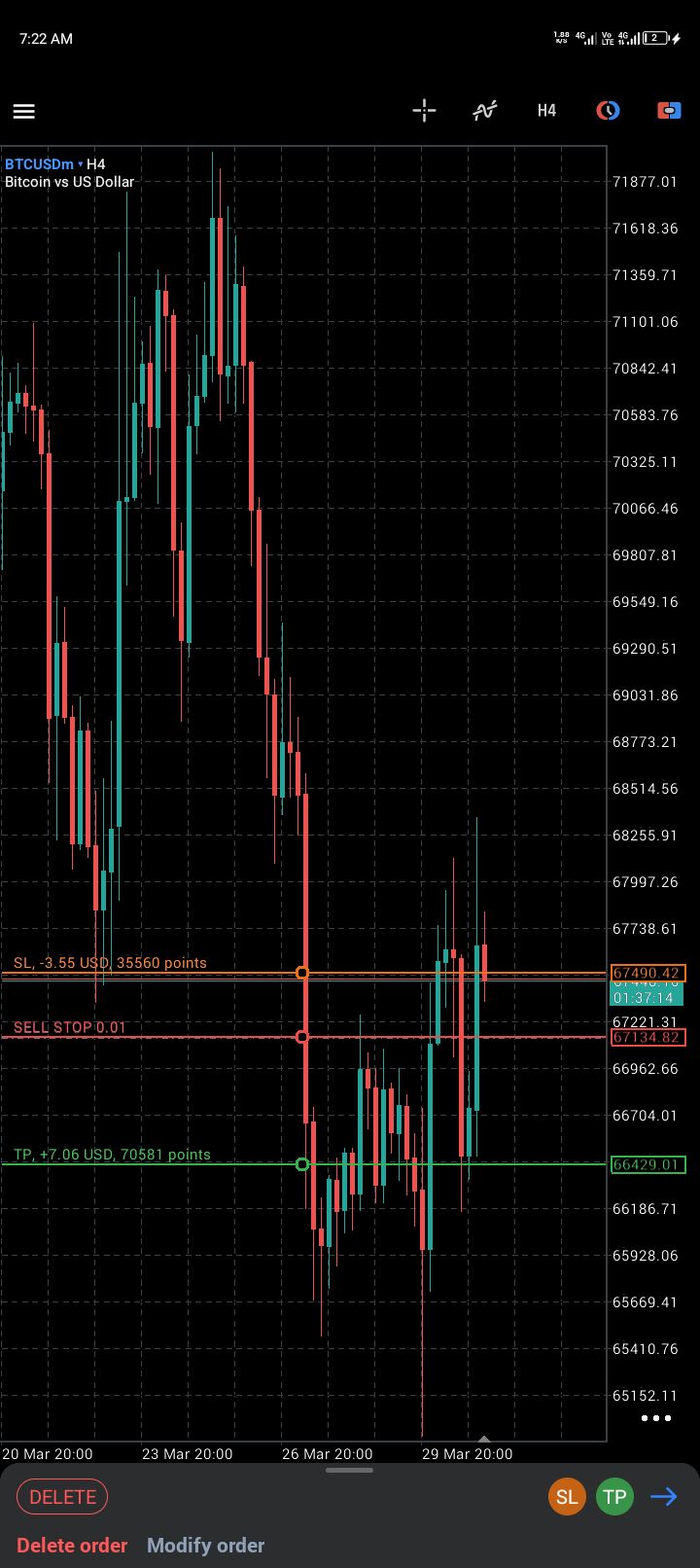Select the SELL STOP order line marker
Viewport: 700px width, 1568px height.
coord(302,1037)
